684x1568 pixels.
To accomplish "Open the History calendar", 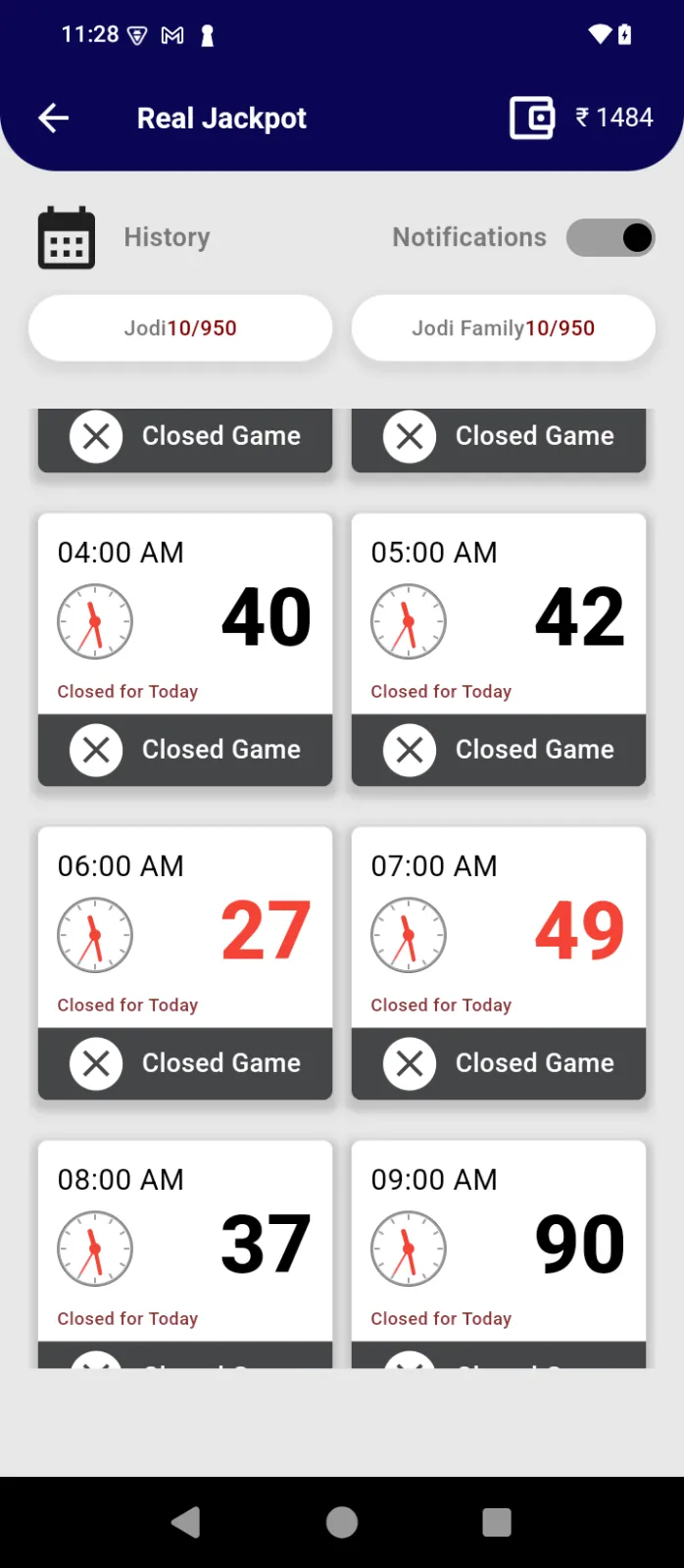I will pos(67,238).
